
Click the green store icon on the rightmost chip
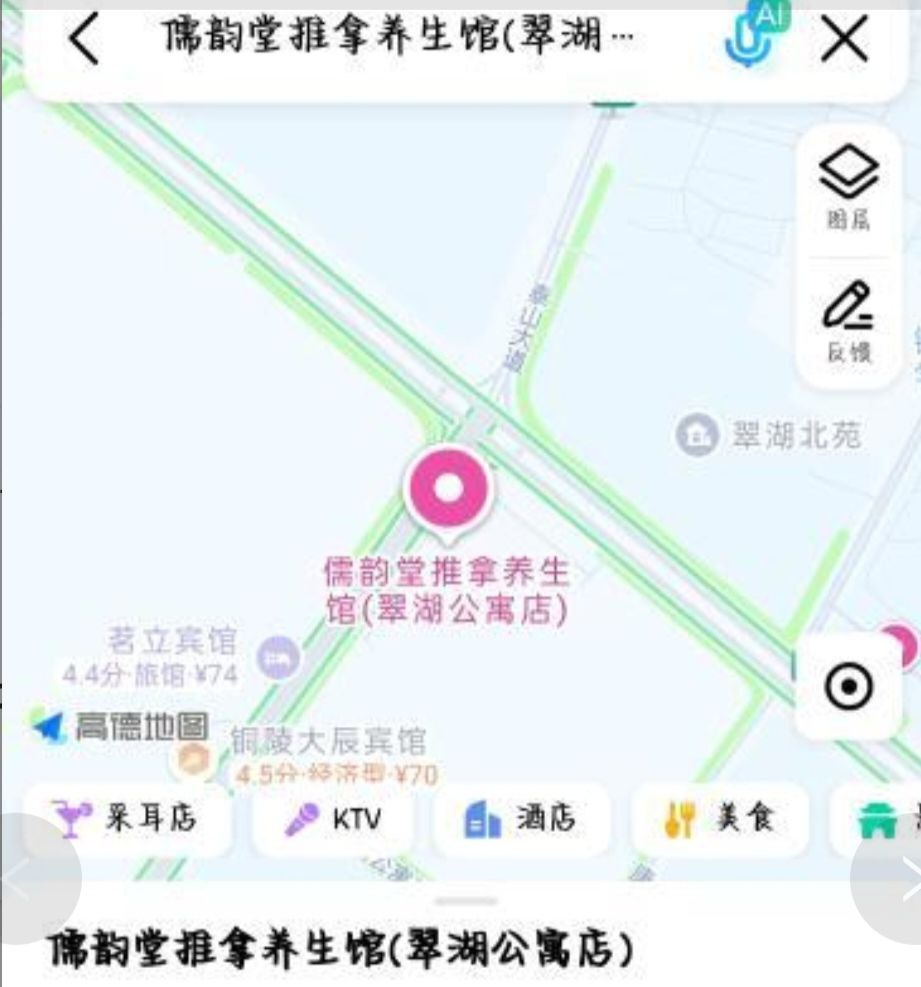(x=880, y=818)
